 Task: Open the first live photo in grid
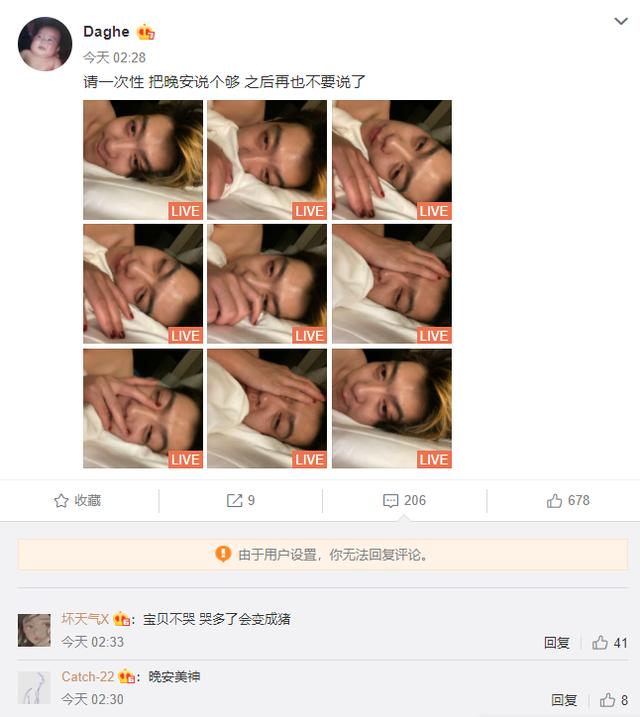(143, 160)
